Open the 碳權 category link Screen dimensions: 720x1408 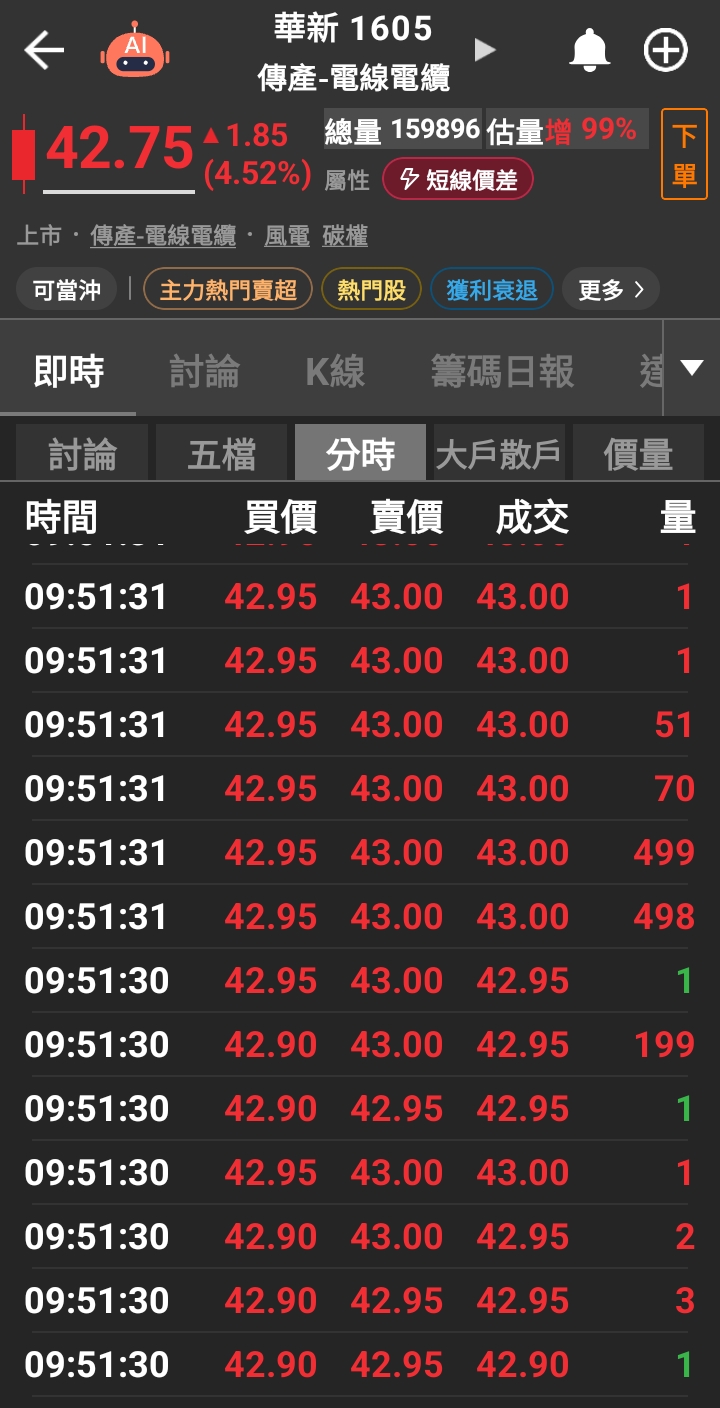point(345,236)
